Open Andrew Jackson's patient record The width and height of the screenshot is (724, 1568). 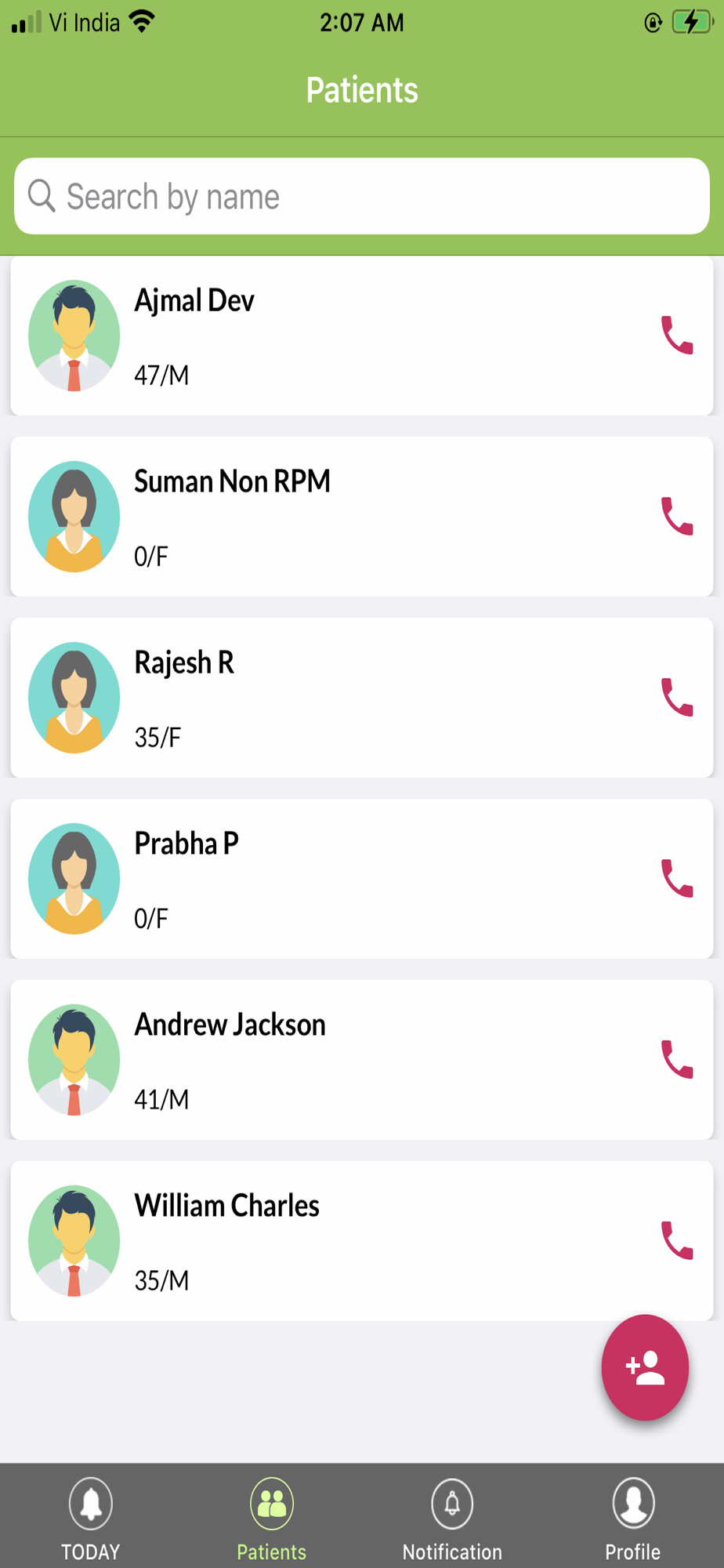click(313, 1060)
